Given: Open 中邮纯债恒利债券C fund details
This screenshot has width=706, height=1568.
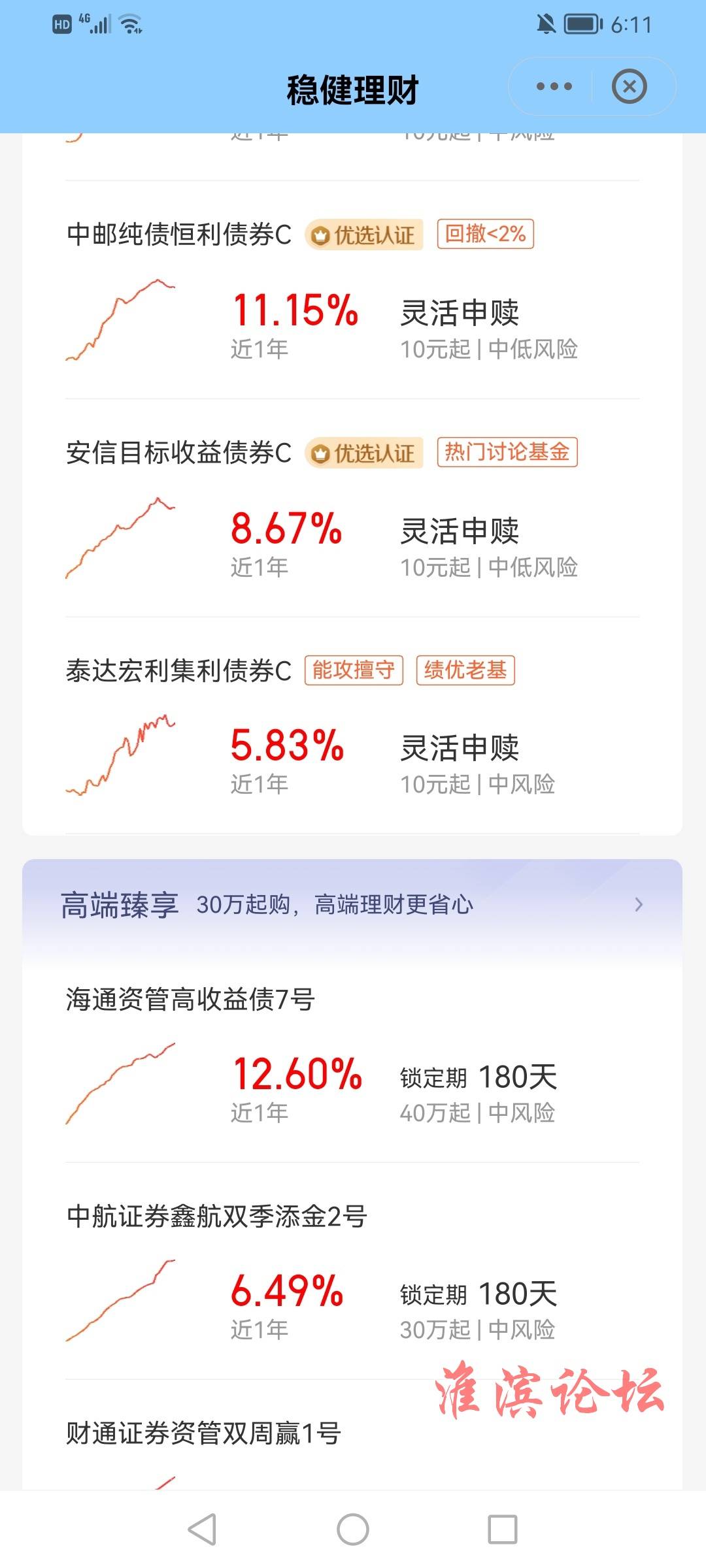Looking at the screenshot, I should 352,290.
